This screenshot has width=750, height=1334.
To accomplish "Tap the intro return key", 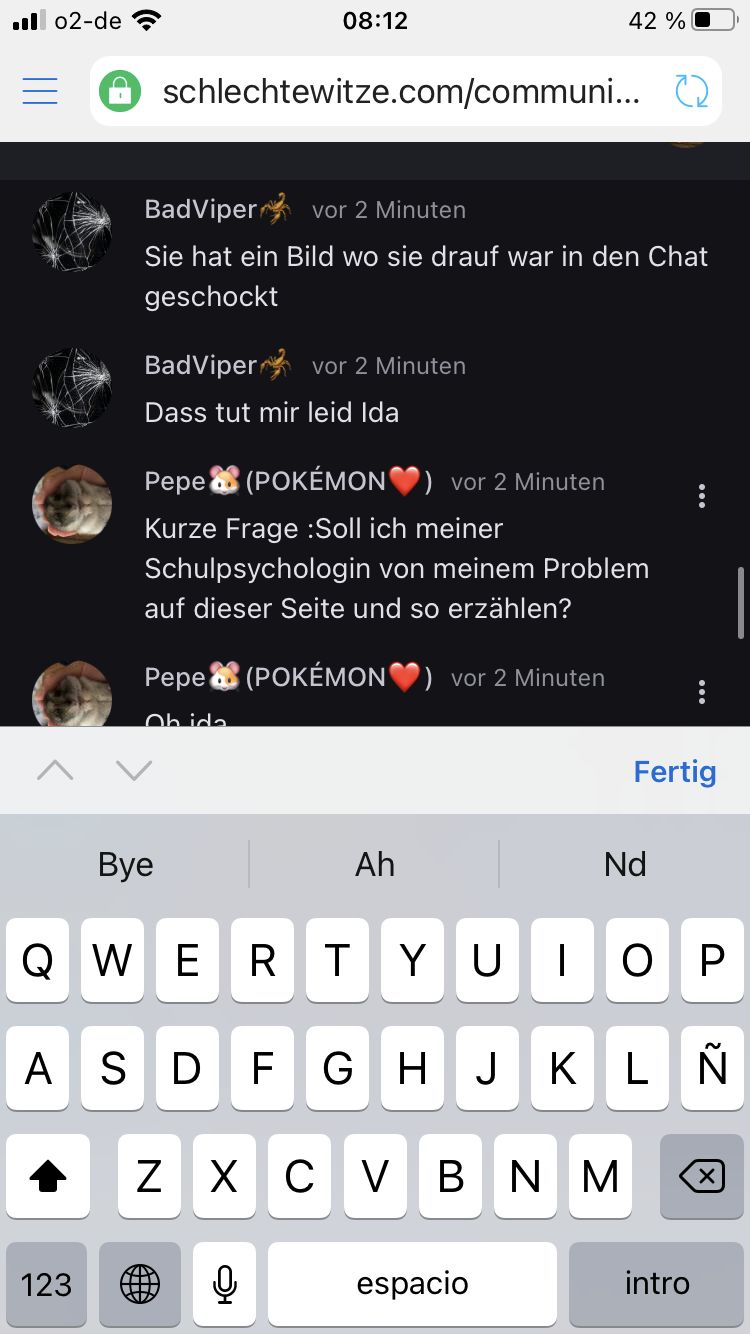I will coord(657,1284).
